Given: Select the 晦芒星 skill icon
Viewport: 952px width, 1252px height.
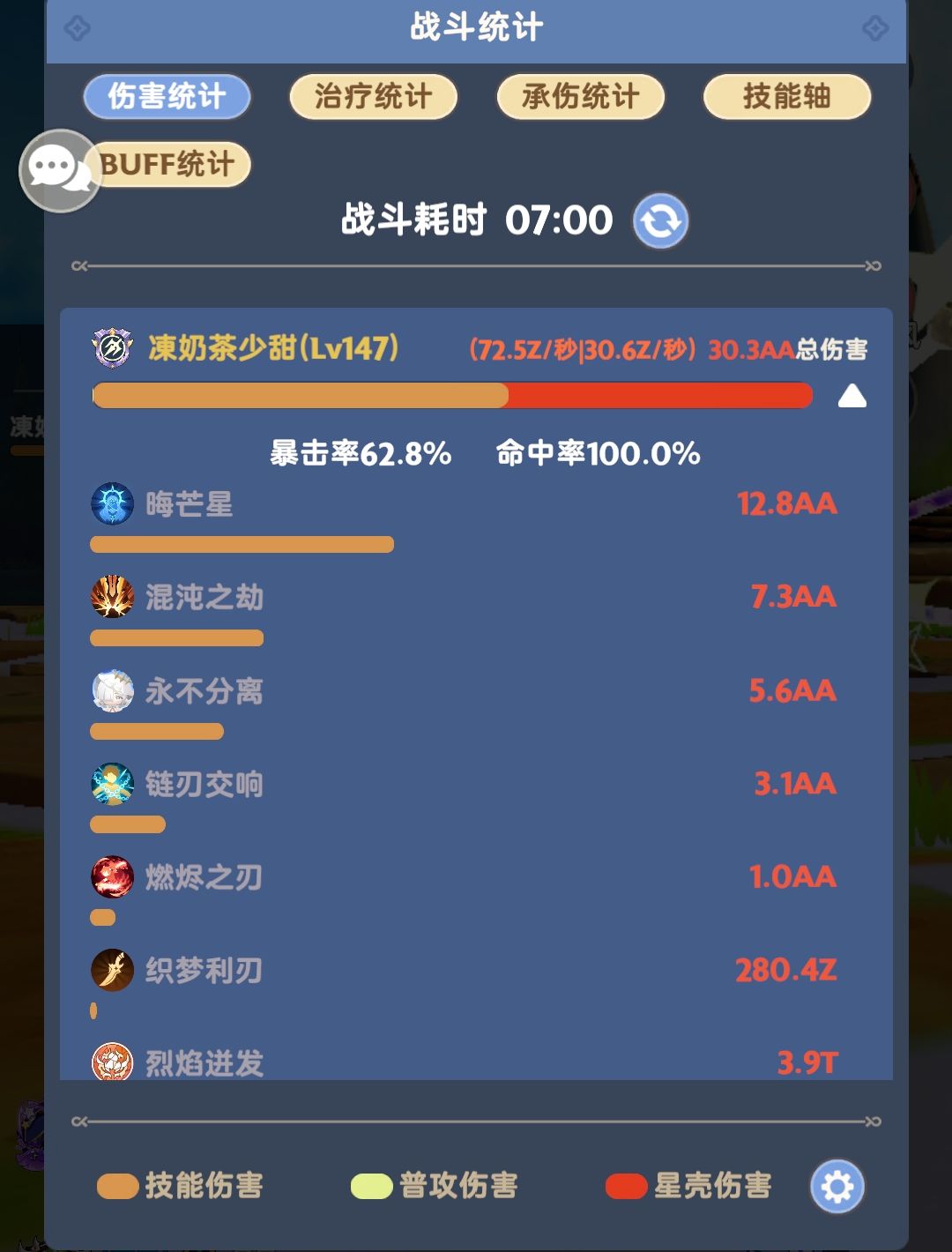Looking at the screenshot, I should point(111,504).
